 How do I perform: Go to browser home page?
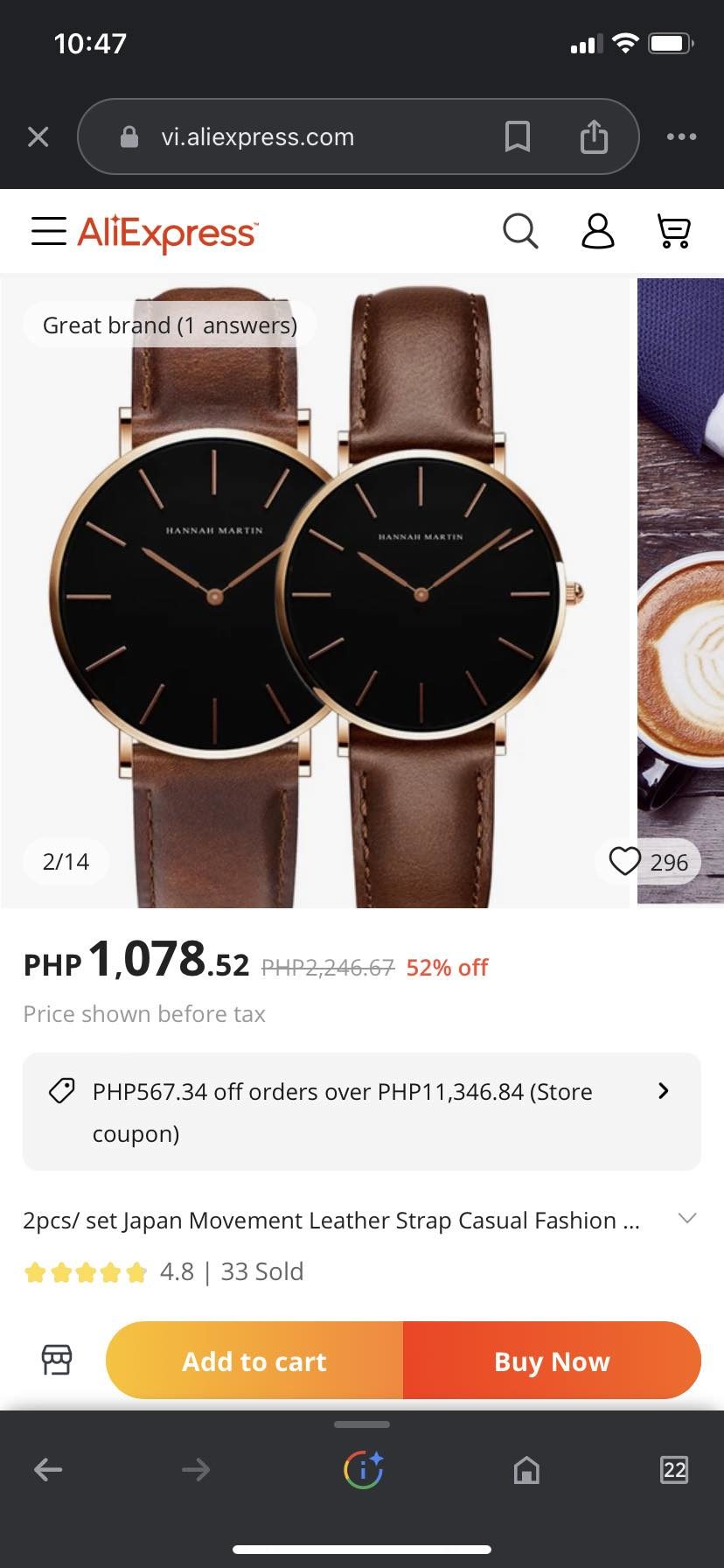pyautogui.click(x=526, y=1469)
